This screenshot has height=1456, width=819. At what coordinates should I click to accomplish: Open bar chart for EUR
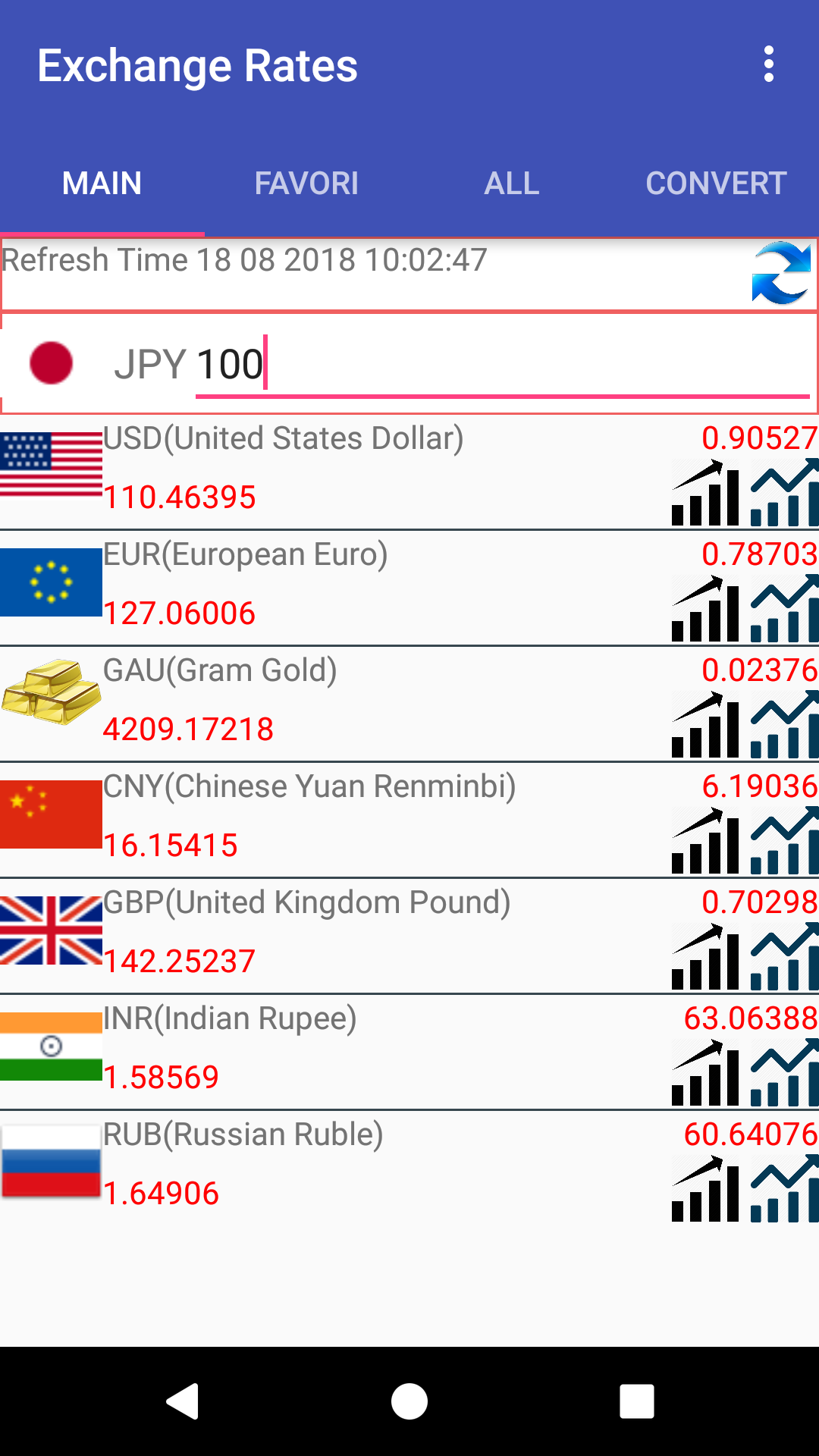click(x=705, y=610)
